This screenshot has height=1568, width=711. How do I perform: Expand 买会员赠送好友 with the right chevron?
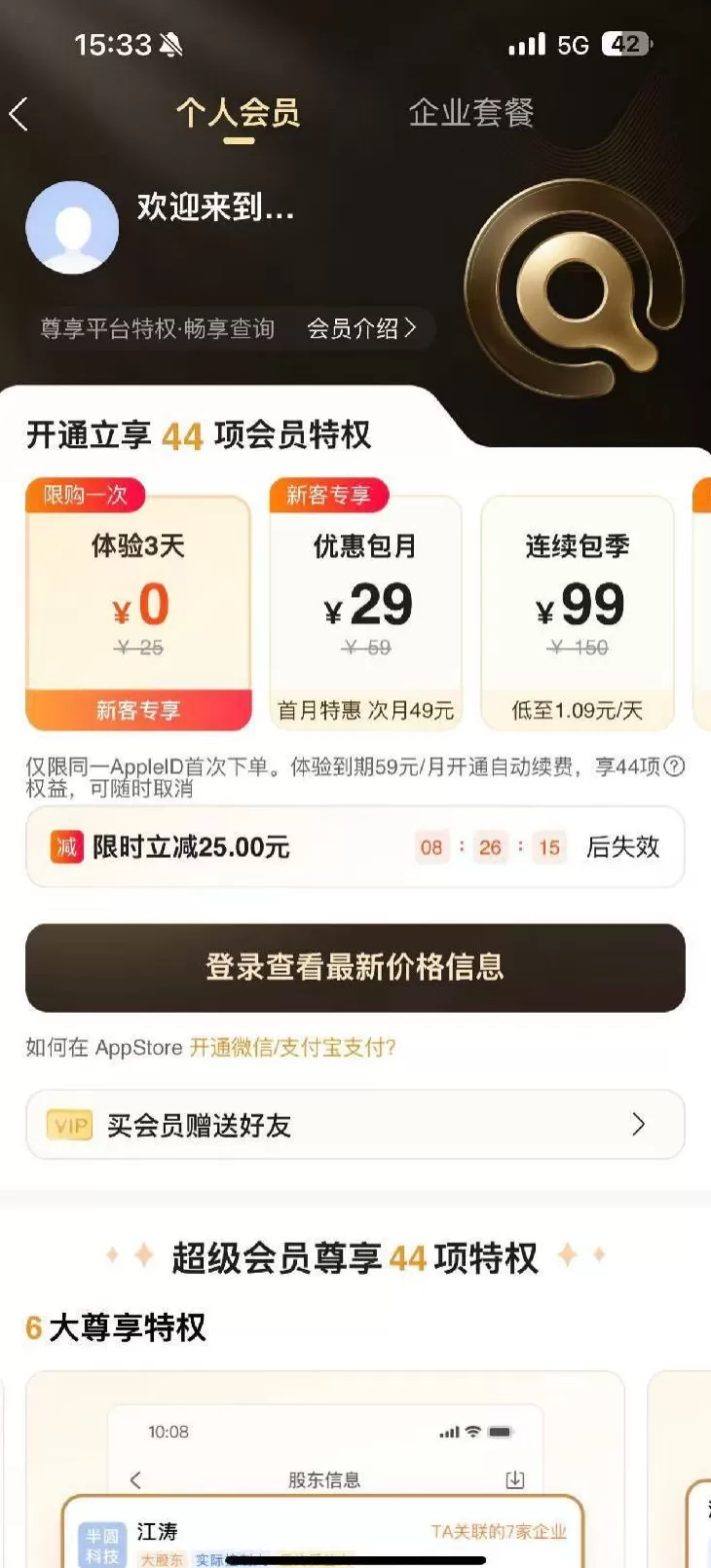[639, 1125]
